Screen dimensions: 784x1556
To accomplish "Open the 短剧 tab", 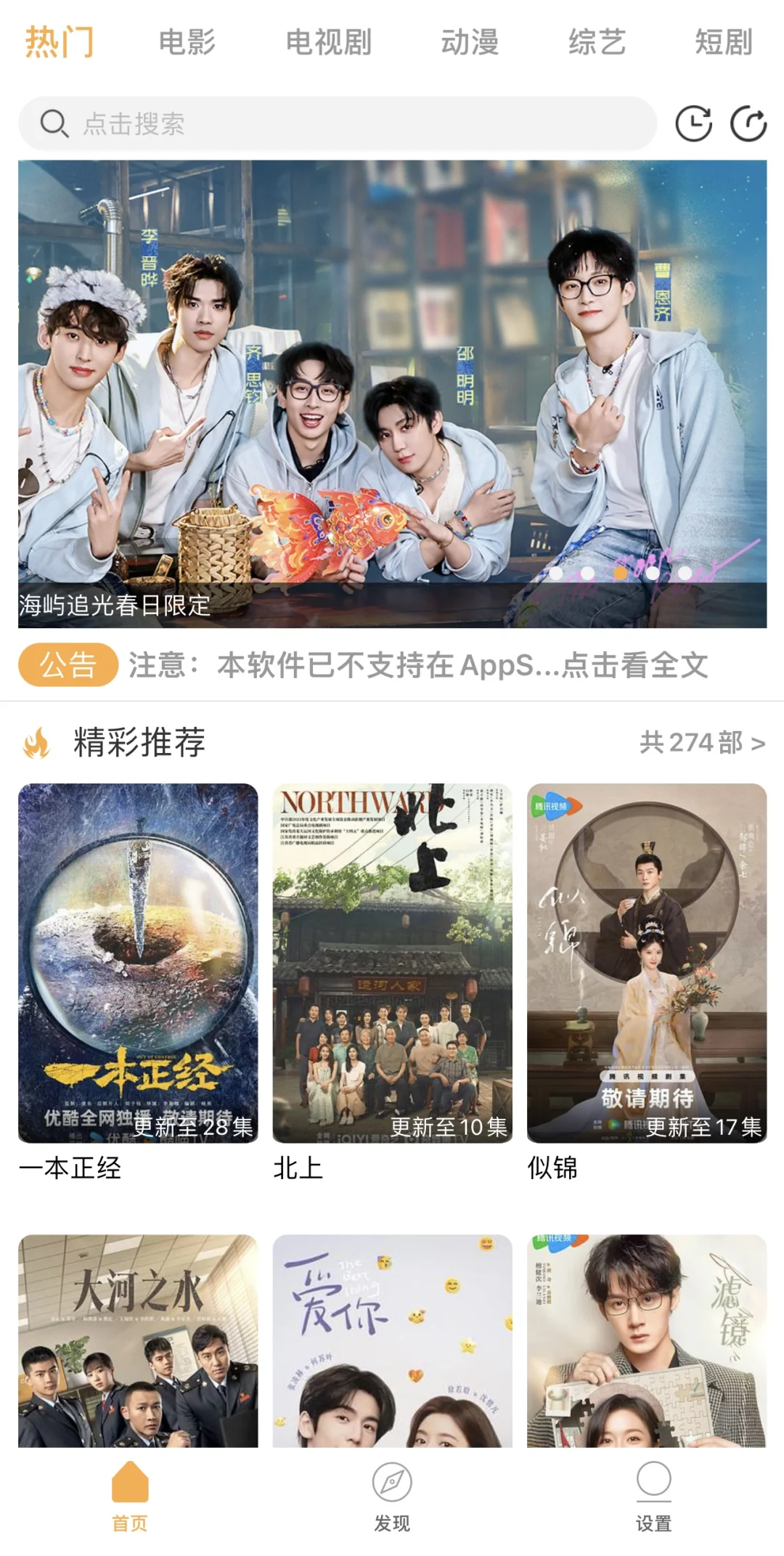I will coord(723,42).
